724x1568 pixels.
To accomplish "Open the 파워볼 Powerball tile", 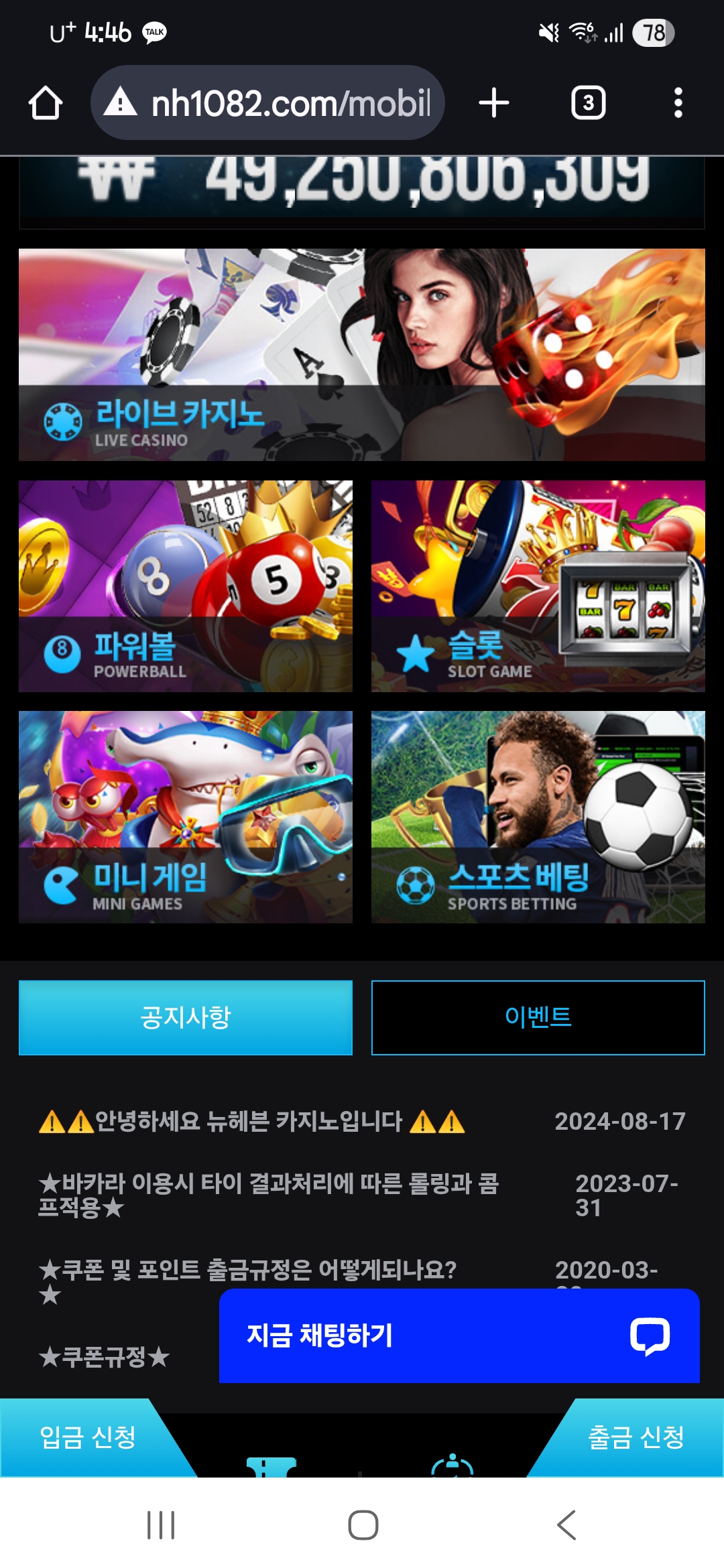I will (186, 586).
